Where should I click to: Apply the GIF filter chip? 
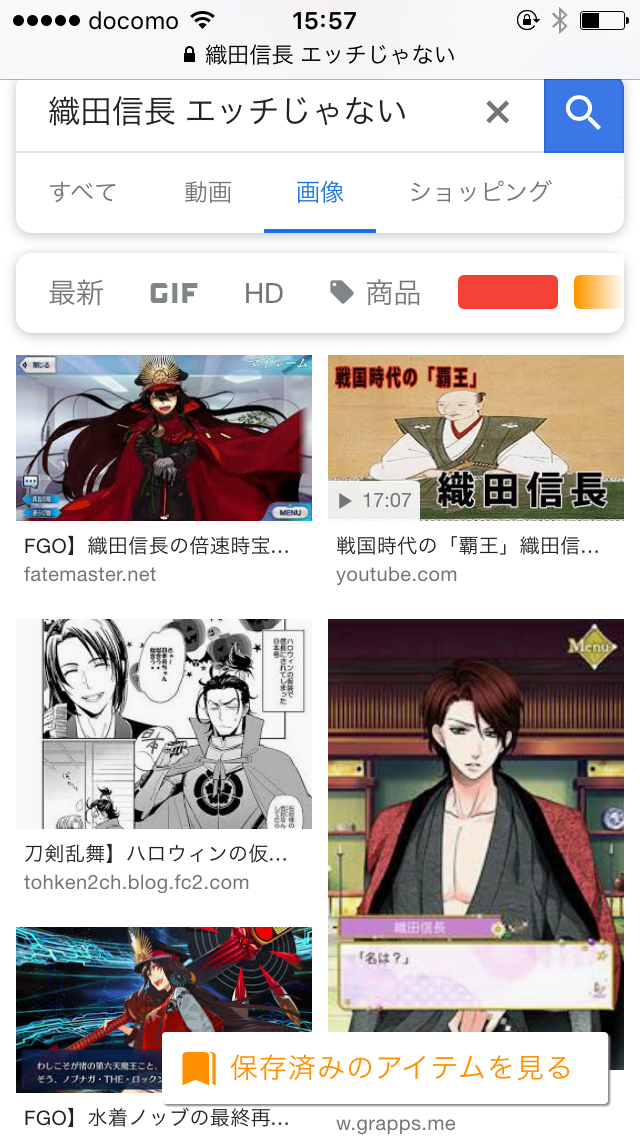(174, 293)
